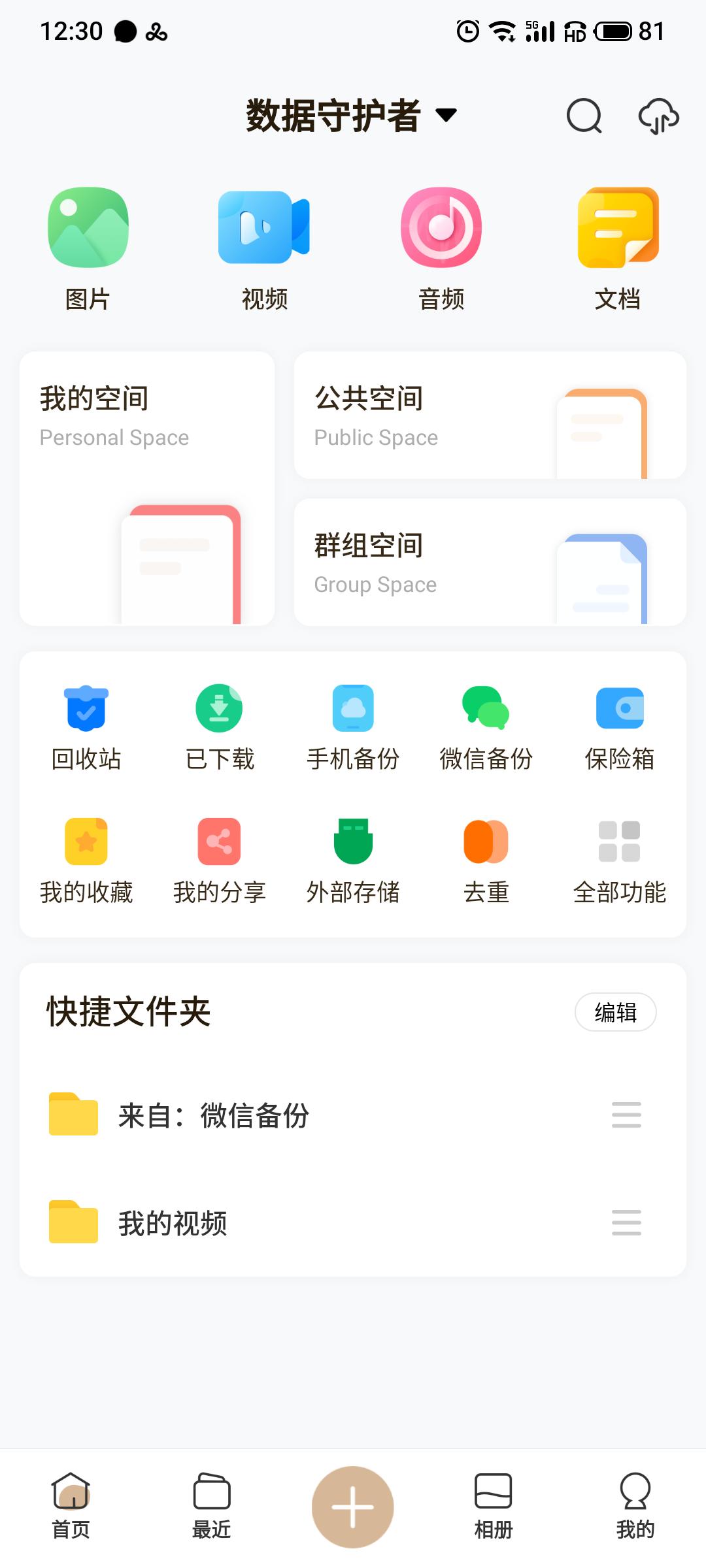Open 我的分享 my shares
This screenshot has width=706, height=1568.
[x=220, y=859]
